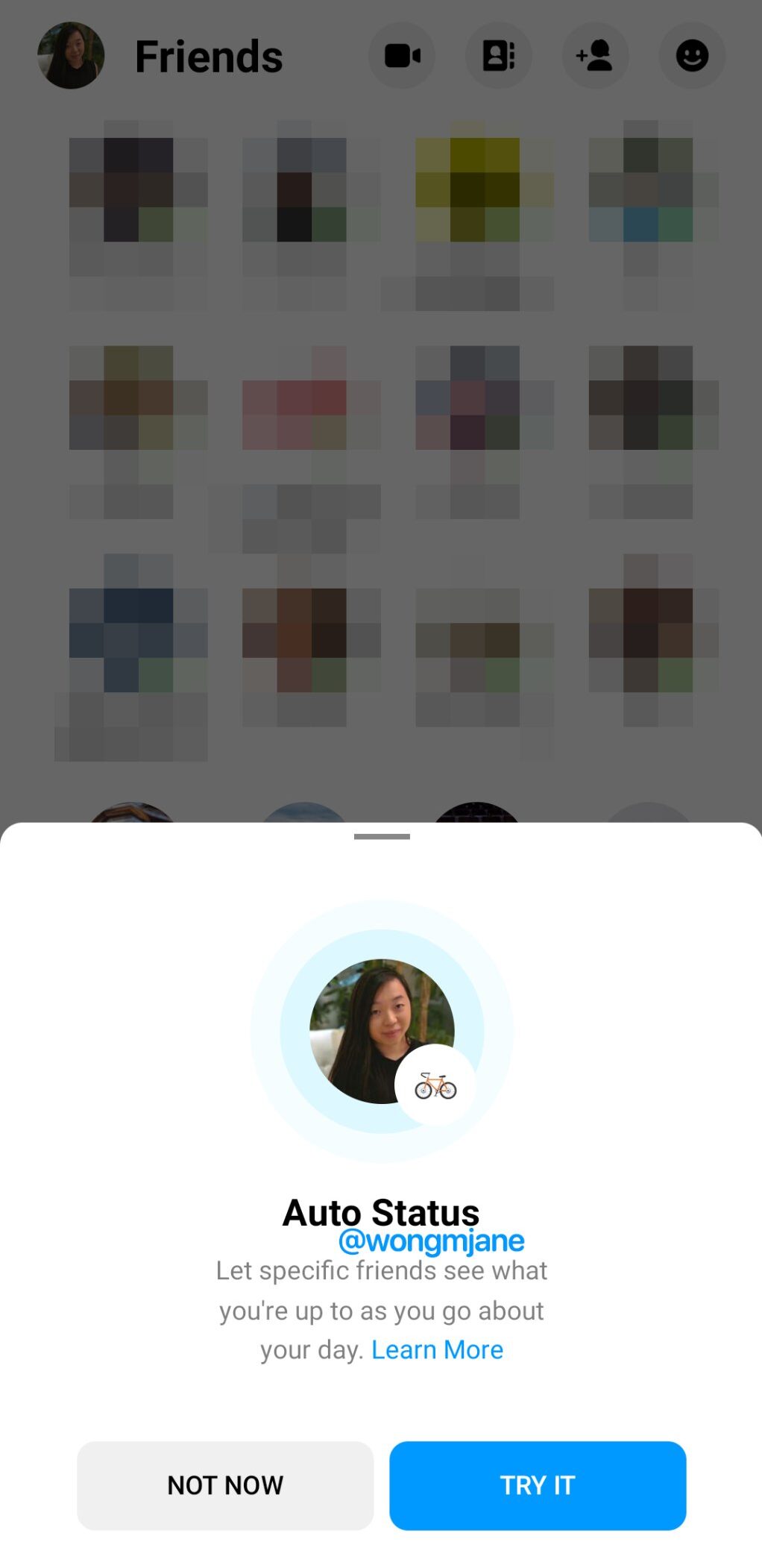The width and height of the screenshot is (762, 1568).
Task: Open the smiley status icon
Action: (692, 56)
